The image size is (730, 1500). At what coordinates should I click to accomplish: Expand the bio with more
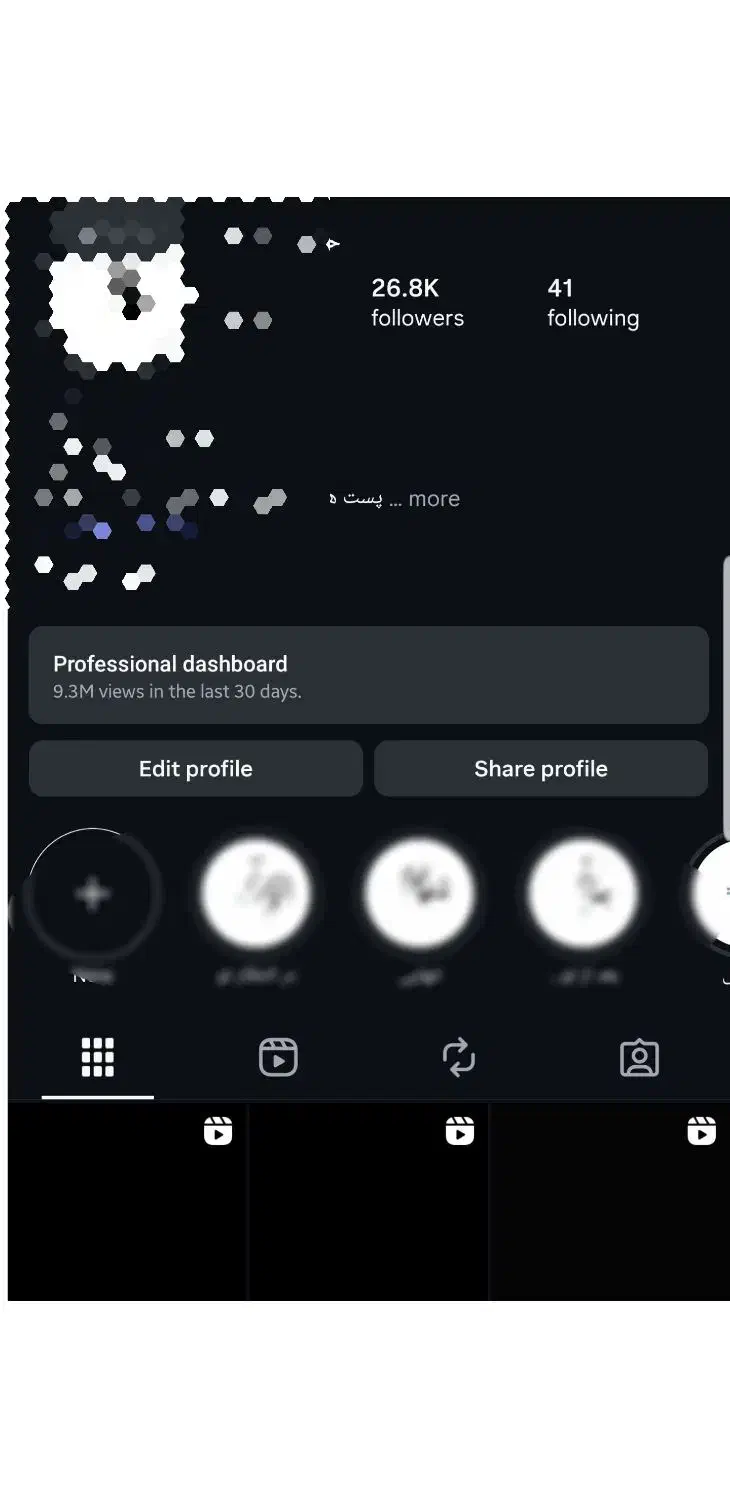click(x=434, y=499)
